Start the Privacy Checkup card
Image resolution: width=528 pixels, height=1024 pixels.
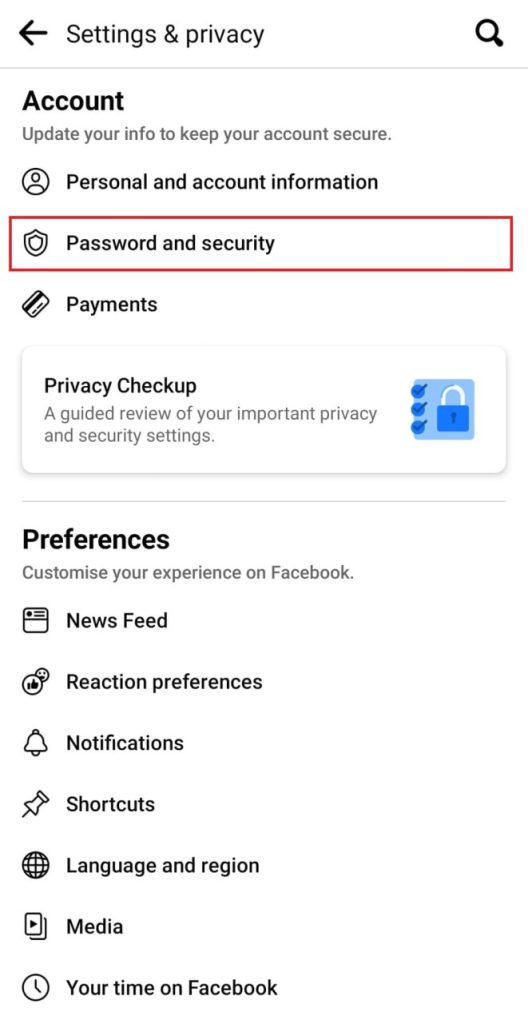[264, 409]
